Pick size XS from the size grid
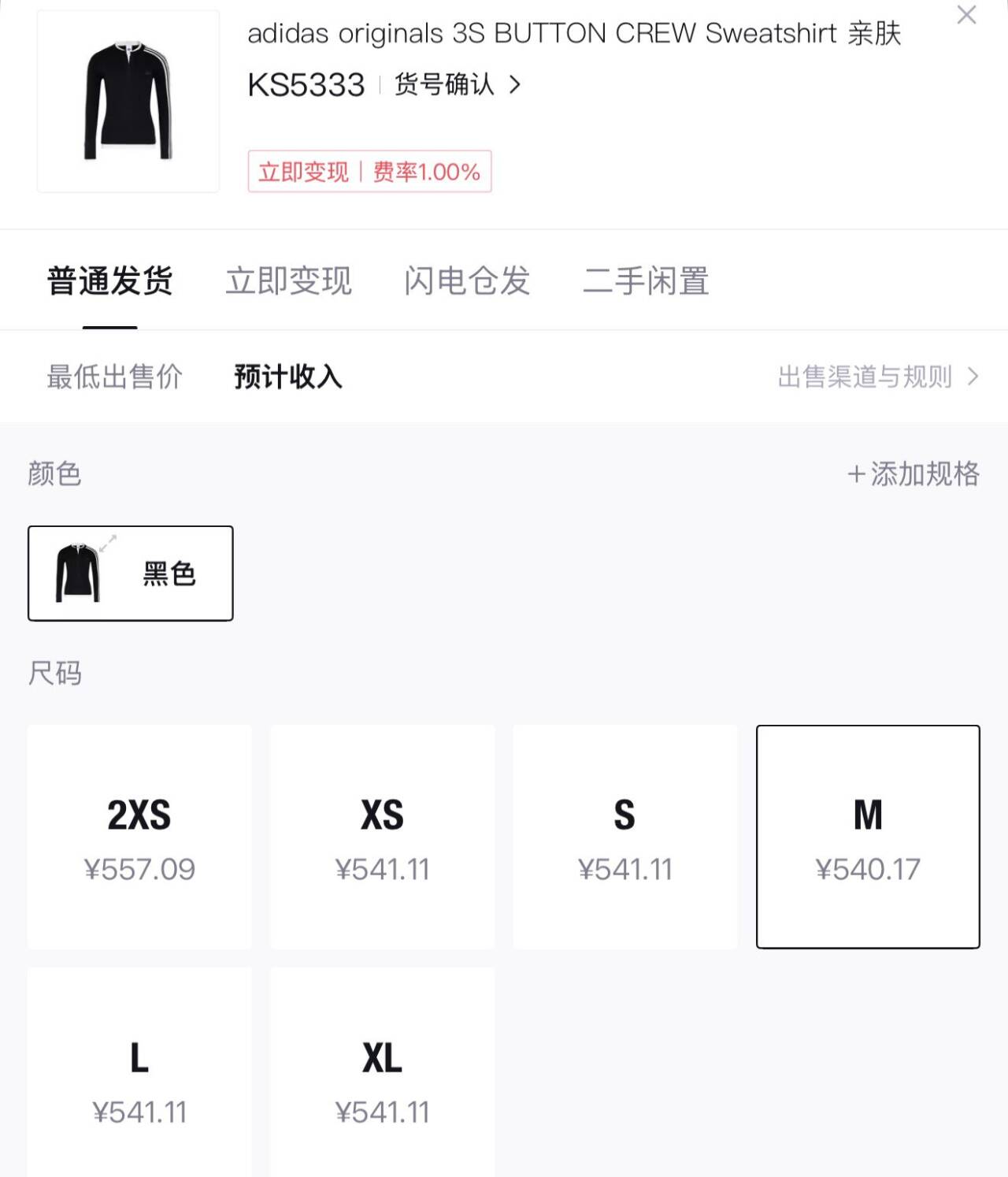The width and height of the screenshot is (1008, 1177). pyautogui.click(x=383, y=837)
